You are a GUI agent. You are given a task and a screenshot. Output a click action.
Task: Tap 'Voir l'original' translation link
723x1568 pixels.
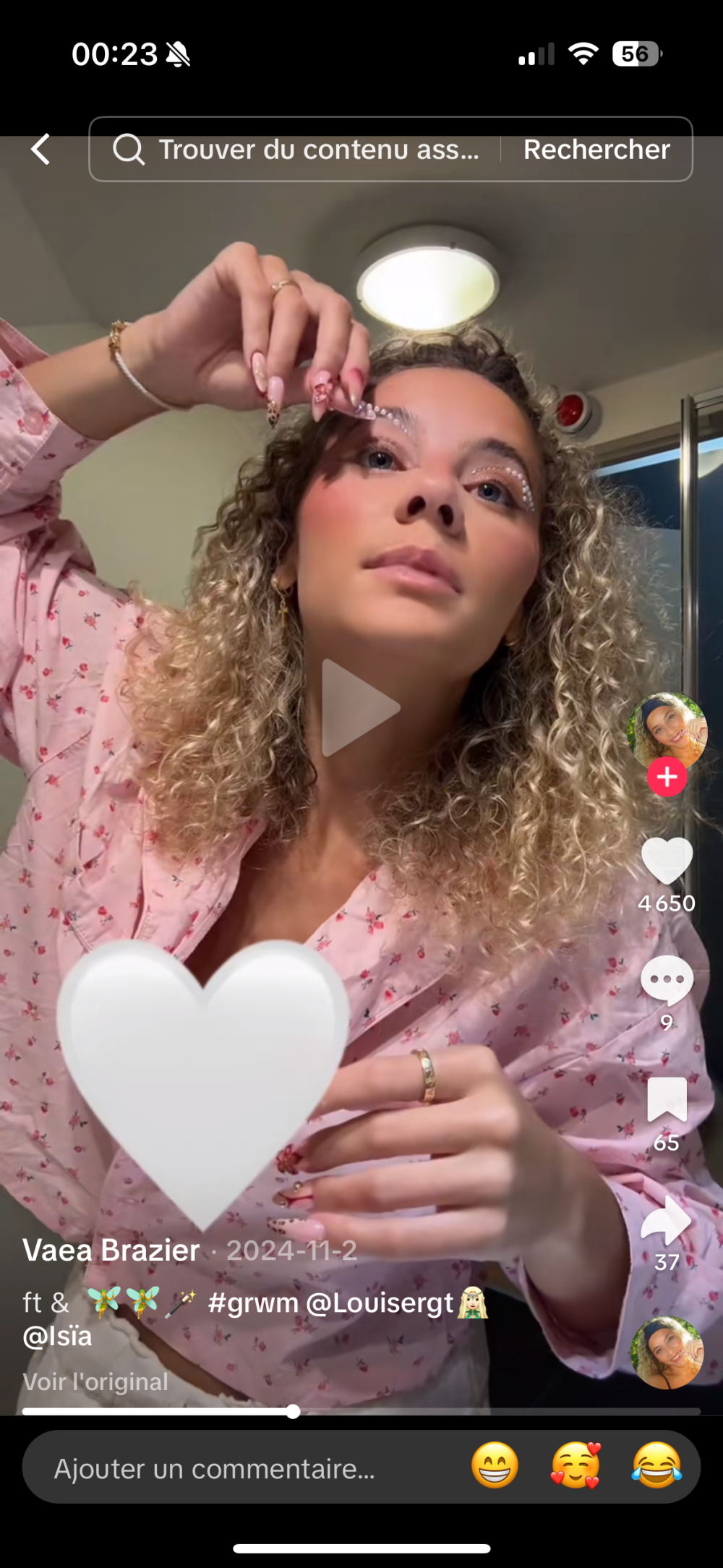pos(95,1381)
